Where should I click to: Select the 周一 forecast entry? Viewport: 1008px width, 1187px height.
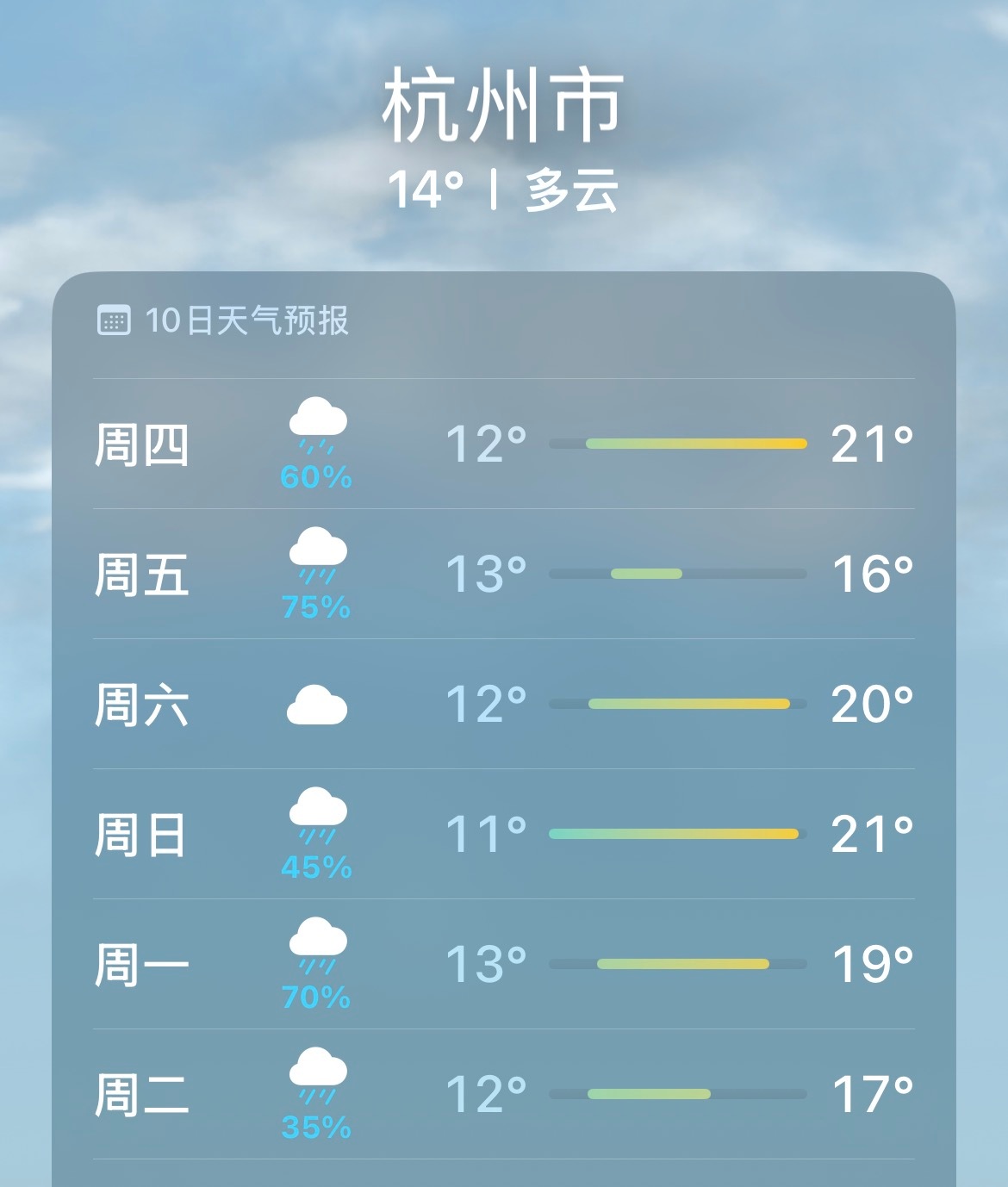click(x=504, y=962)
